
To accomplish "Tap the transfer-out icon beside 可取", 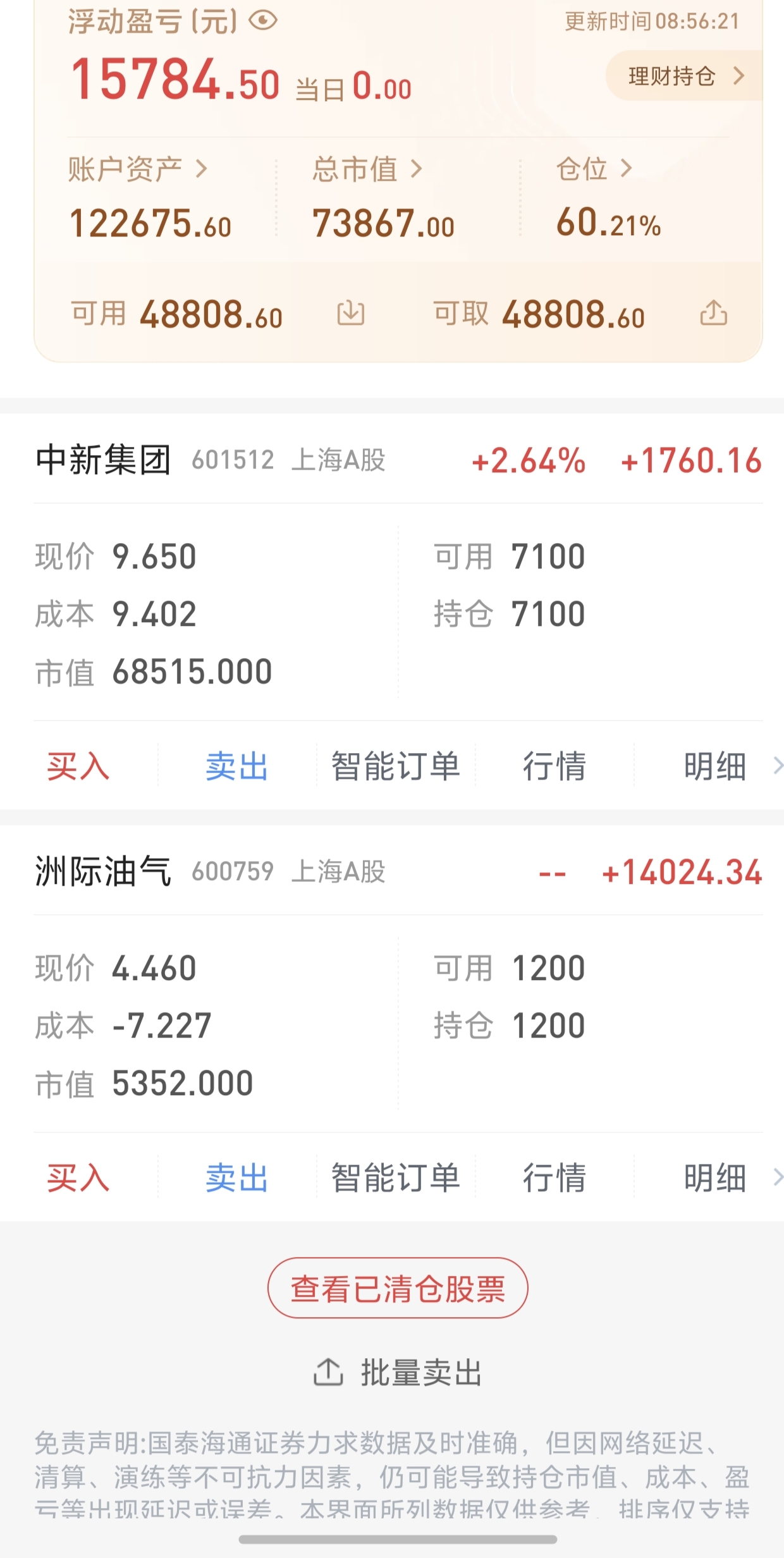I will tap(714, 313).
